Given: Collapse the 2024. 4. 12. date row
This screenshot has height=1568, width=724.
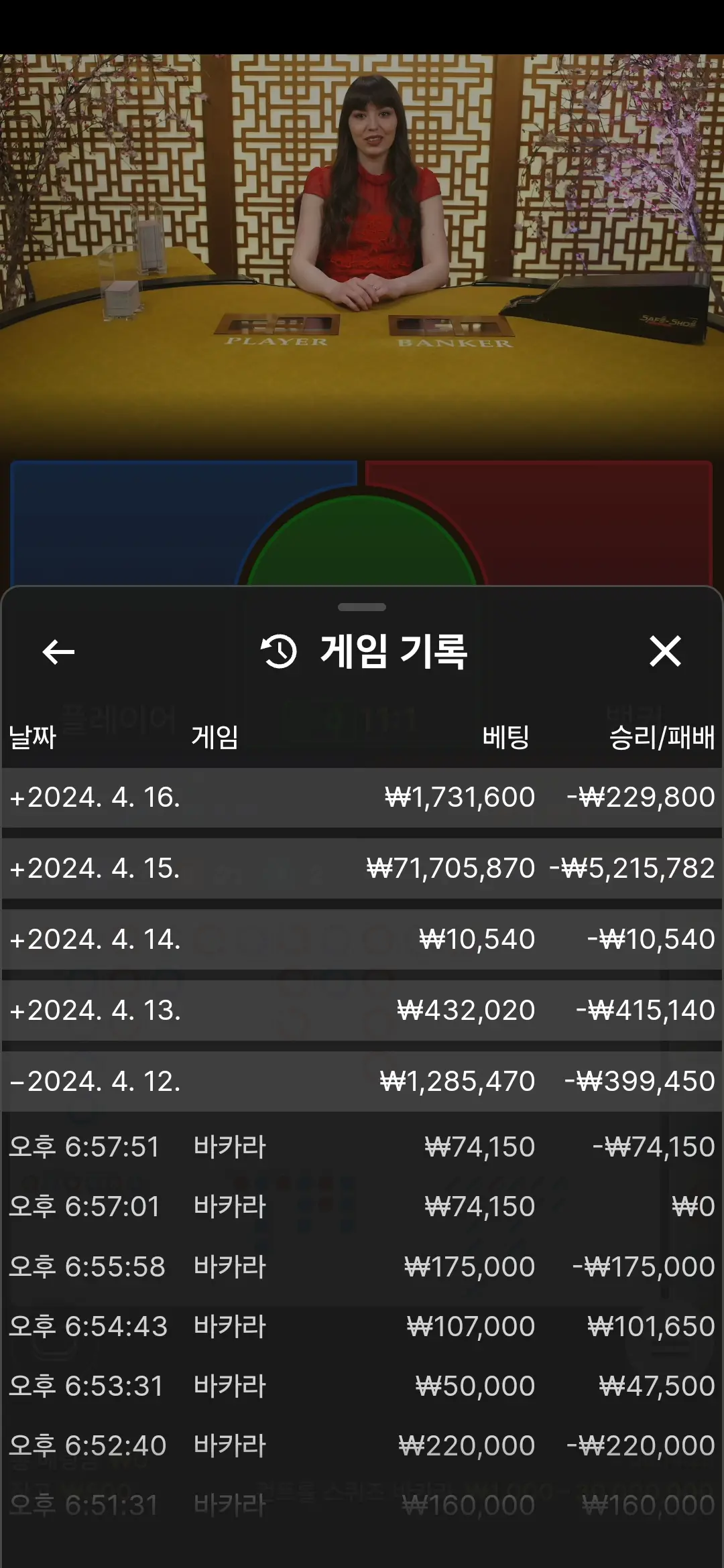Looking at the screenshot, I should [362, 1082].
